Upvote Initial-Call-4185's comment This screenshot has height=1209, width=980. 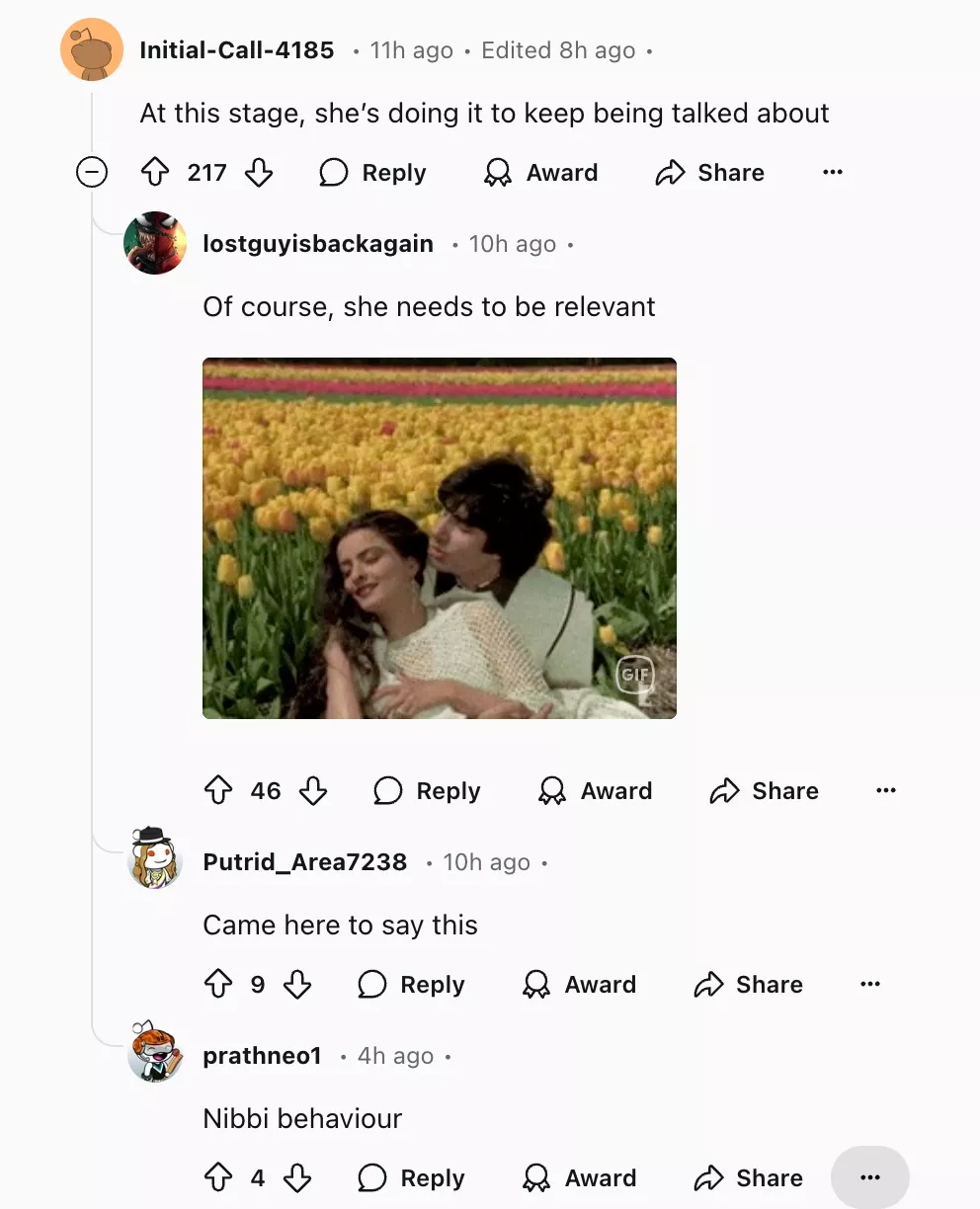pos(155,173)
